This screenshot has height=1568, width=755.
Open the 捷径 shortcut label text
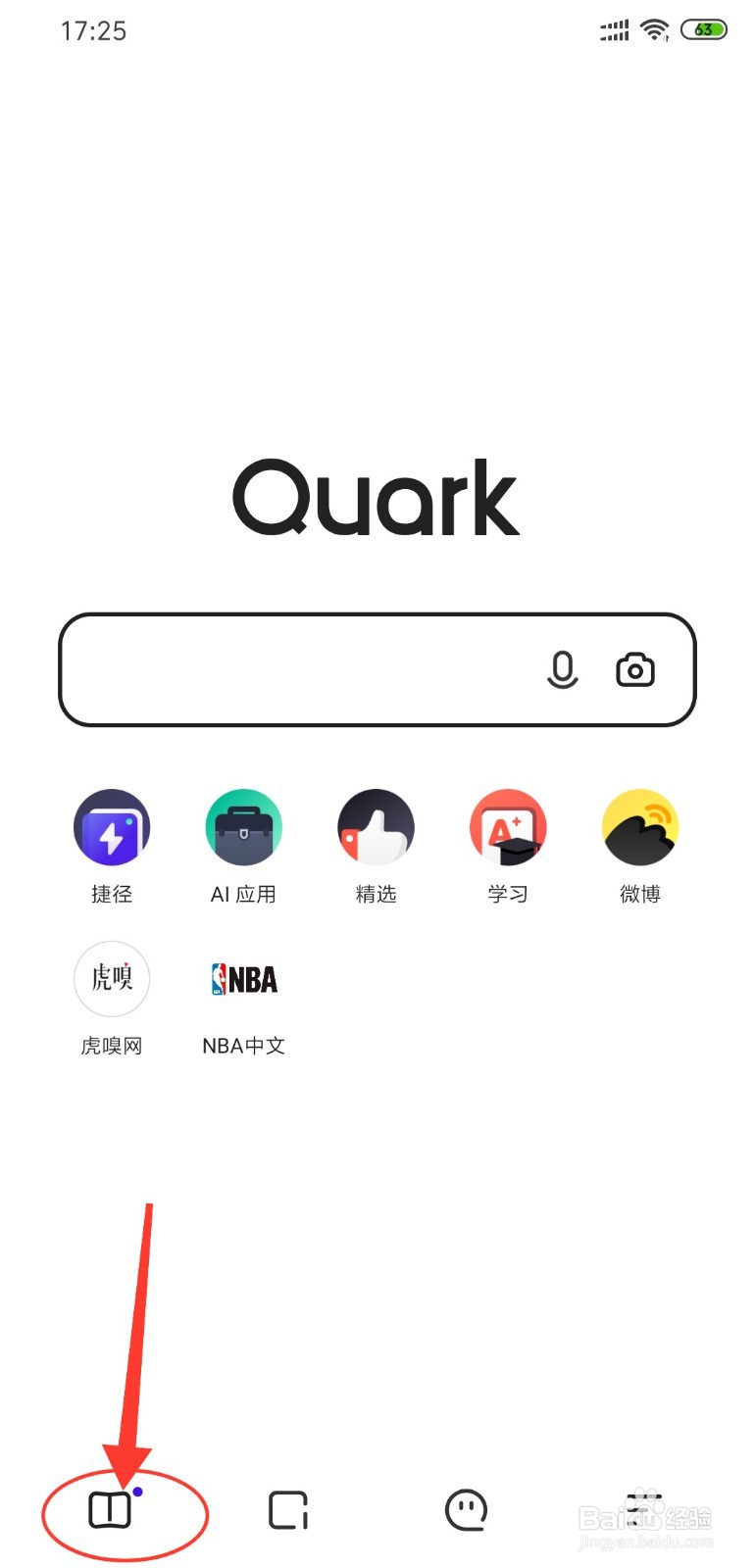pyautogui.click(x=112, y=894)
